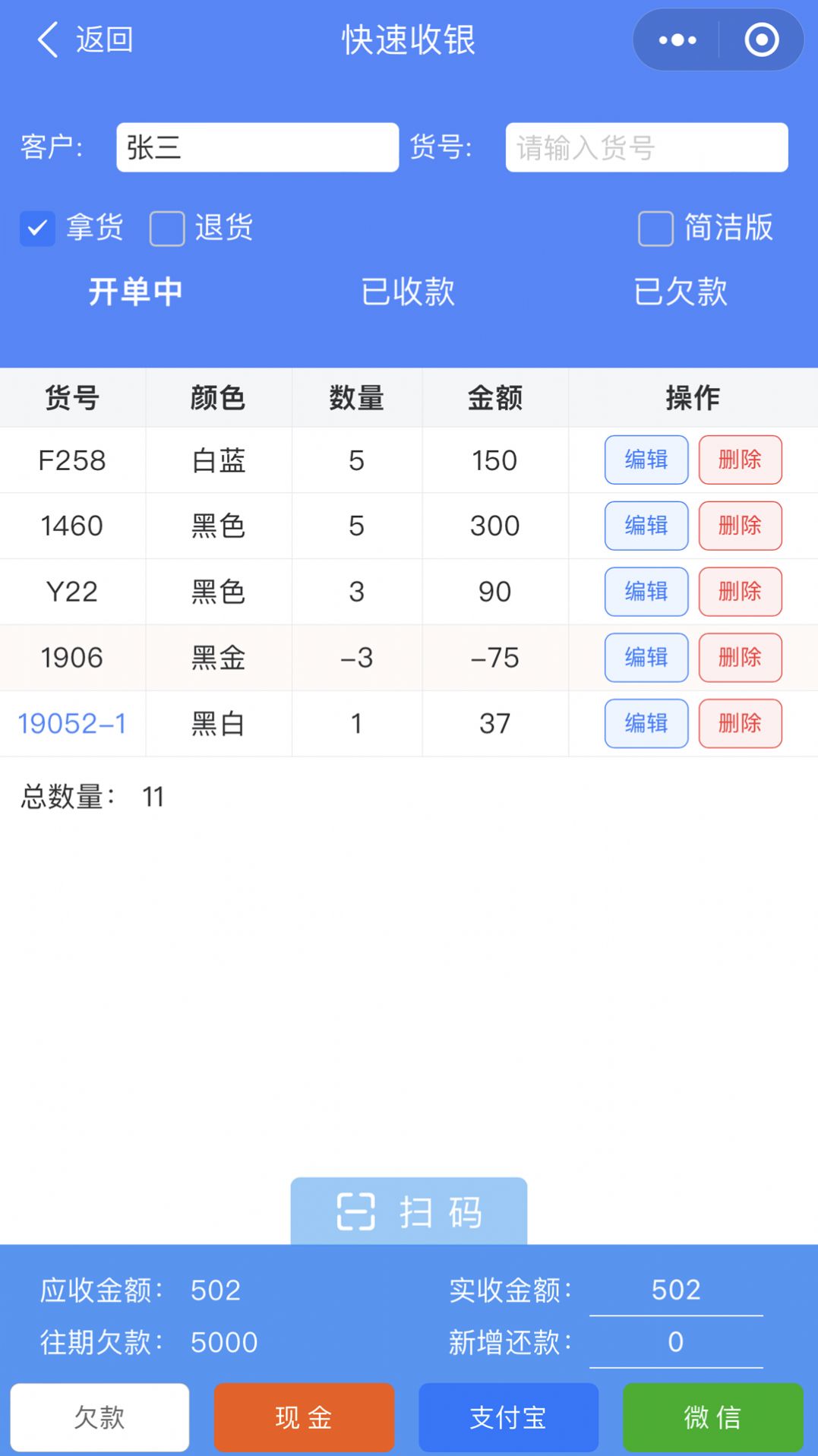Enable the 简洁版 (simple version) checkbox
The width and height of the screenshot is (818, 1456).
(655, 229)
